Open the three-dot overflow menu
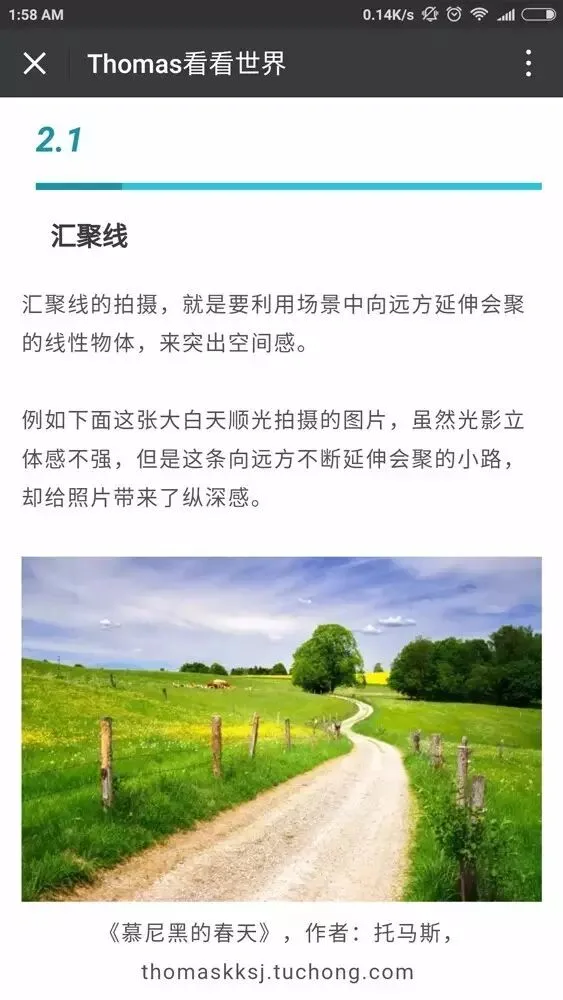Viewport: 563px width, 1000px height. (x=528, y=64)
